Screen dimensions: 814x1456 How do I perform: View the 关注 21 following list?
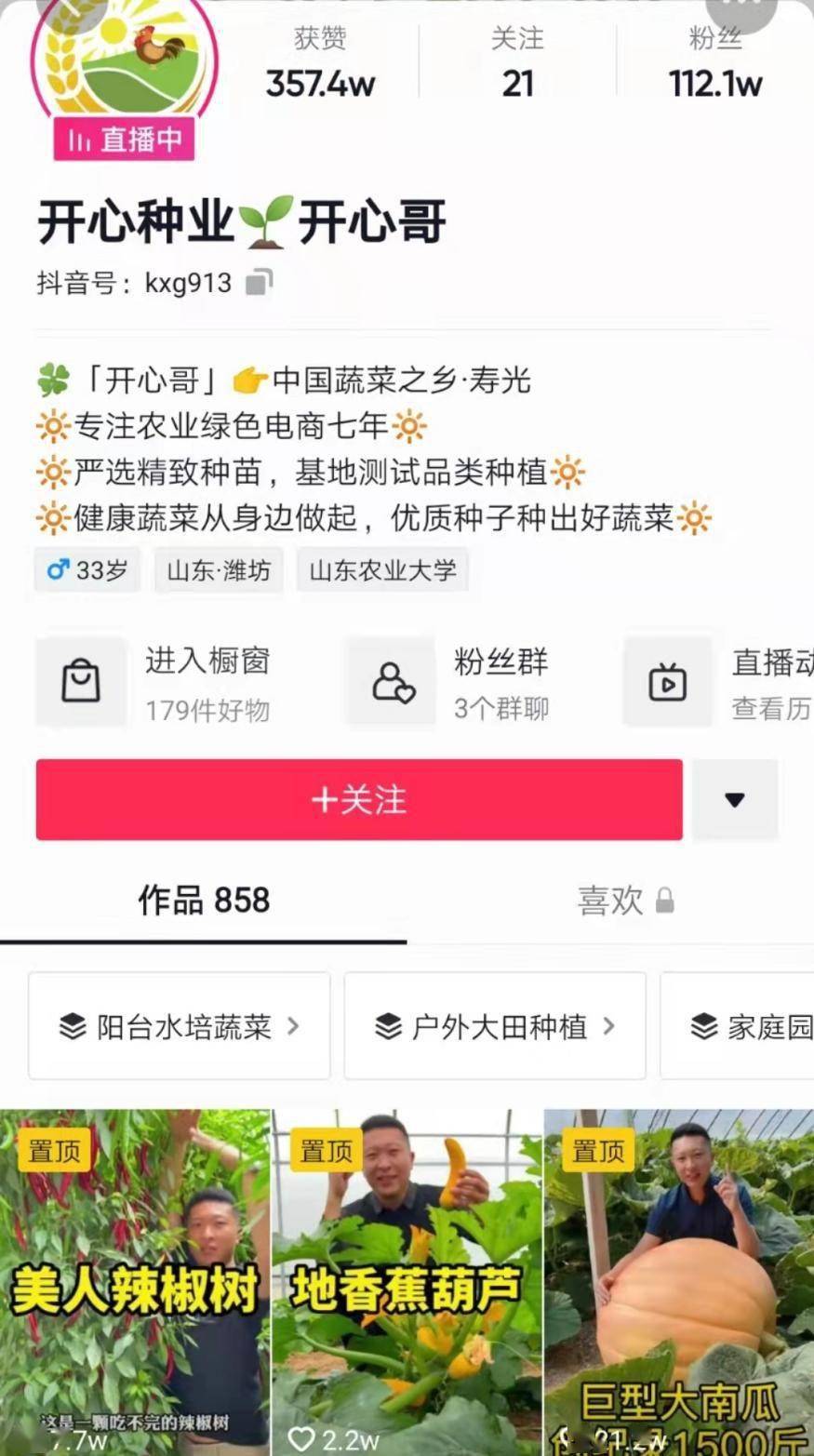(x=517, y=63)
